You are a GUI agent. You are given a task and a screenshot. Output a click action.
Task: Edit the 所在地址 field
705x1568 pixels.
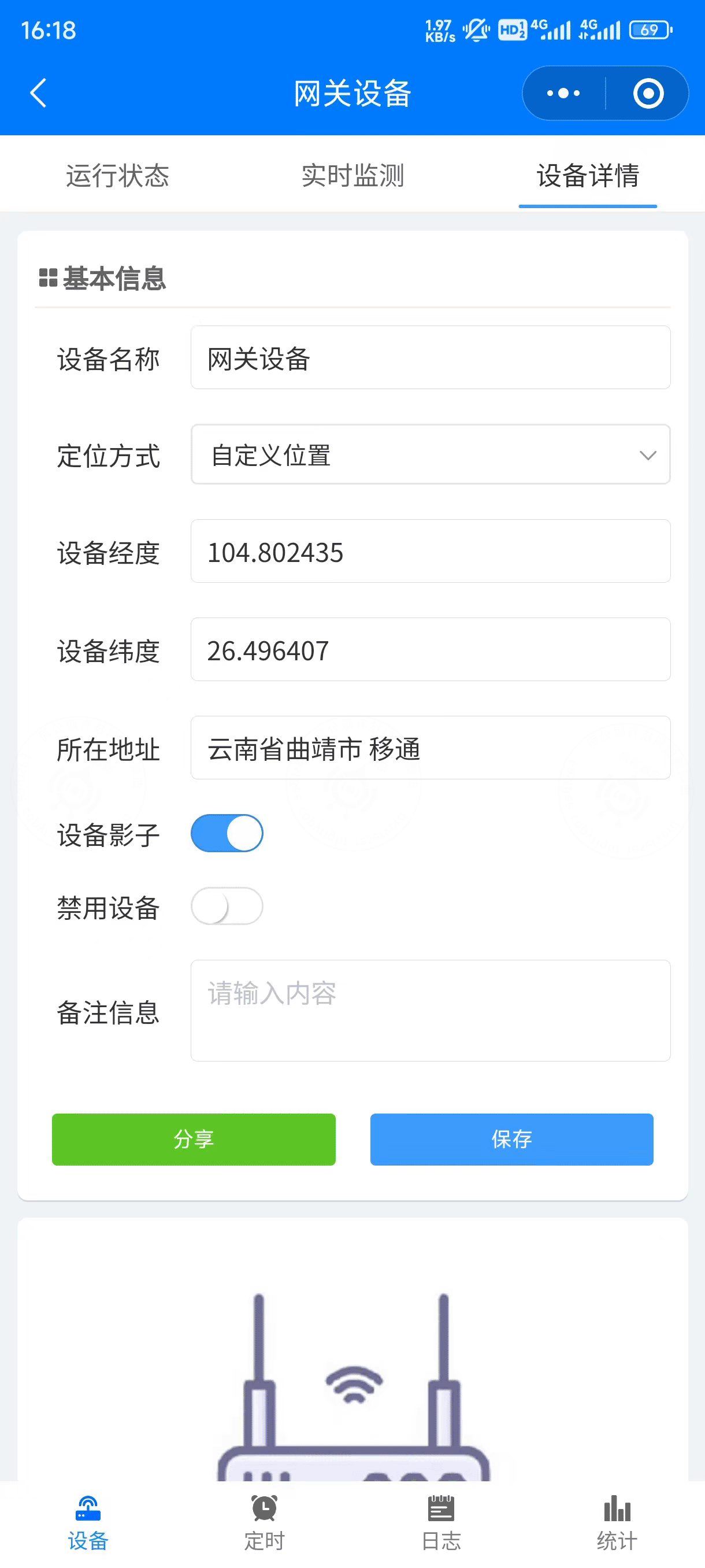[x=431, y=748]
